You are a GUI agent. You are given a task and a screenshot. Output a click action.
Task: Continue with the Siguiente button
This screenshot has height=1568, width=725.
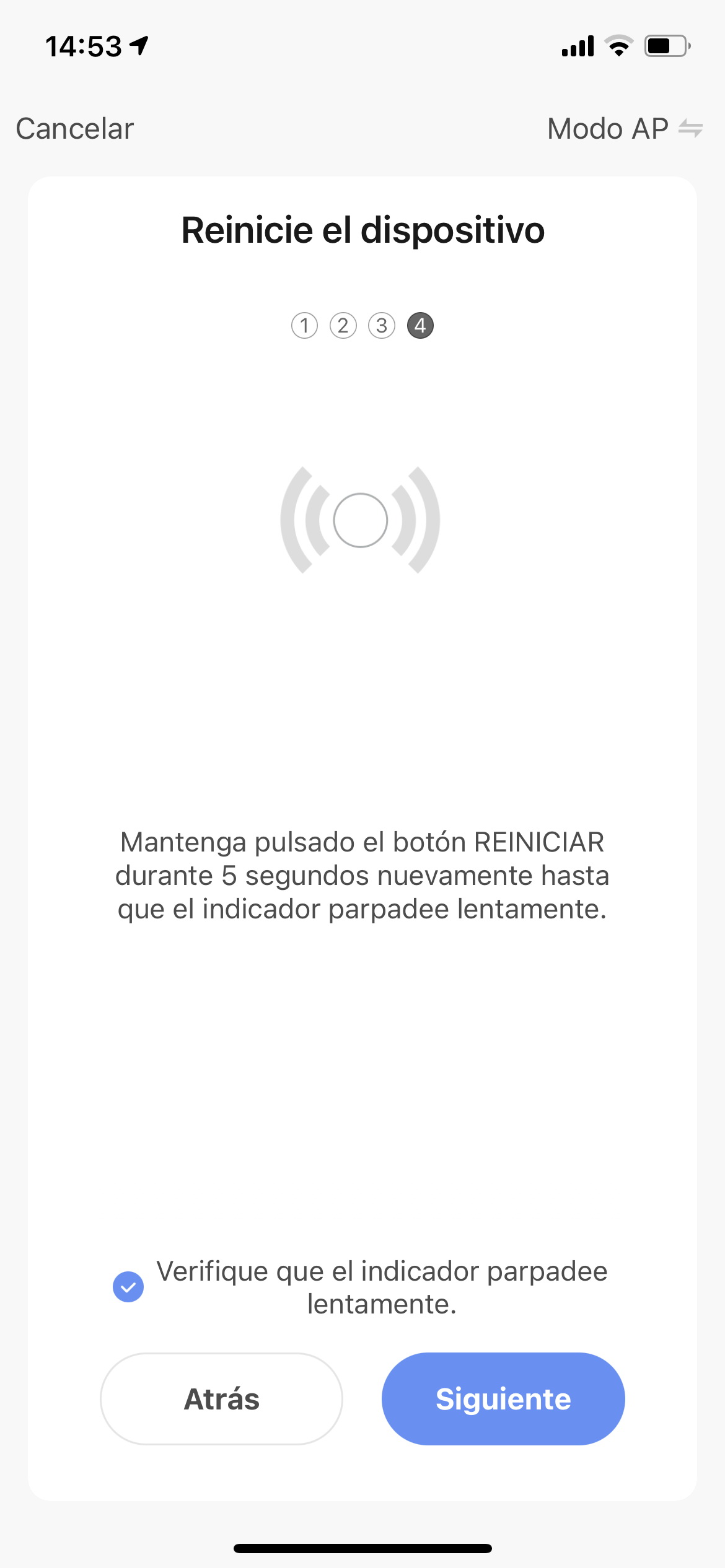[x=503, y=1398]
